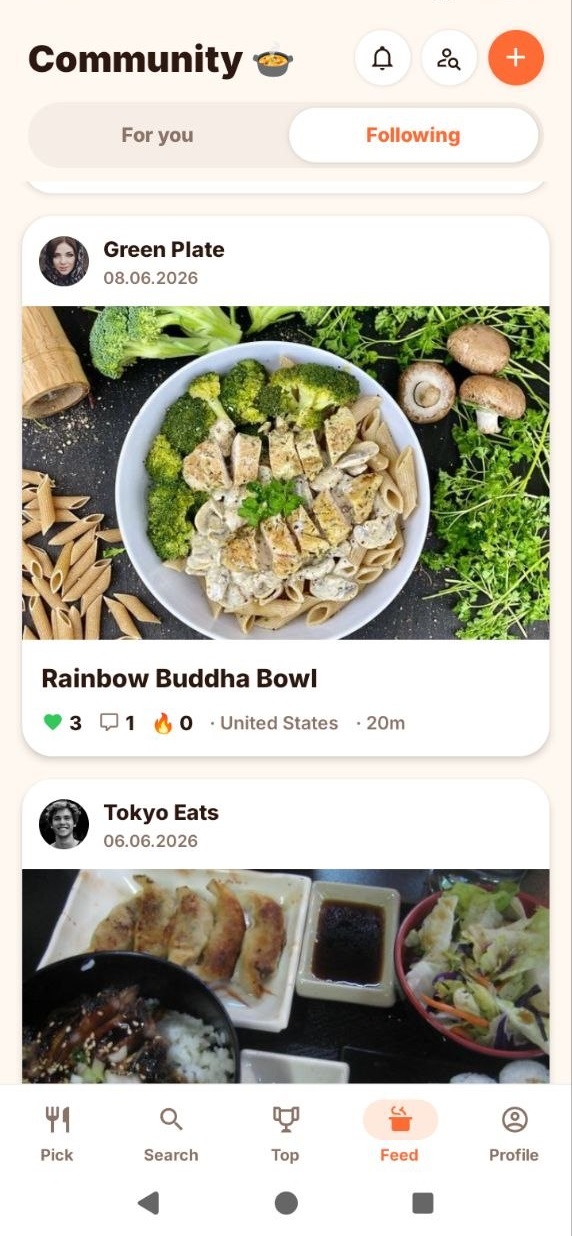Open the notifications bell

tap(383, 58)
